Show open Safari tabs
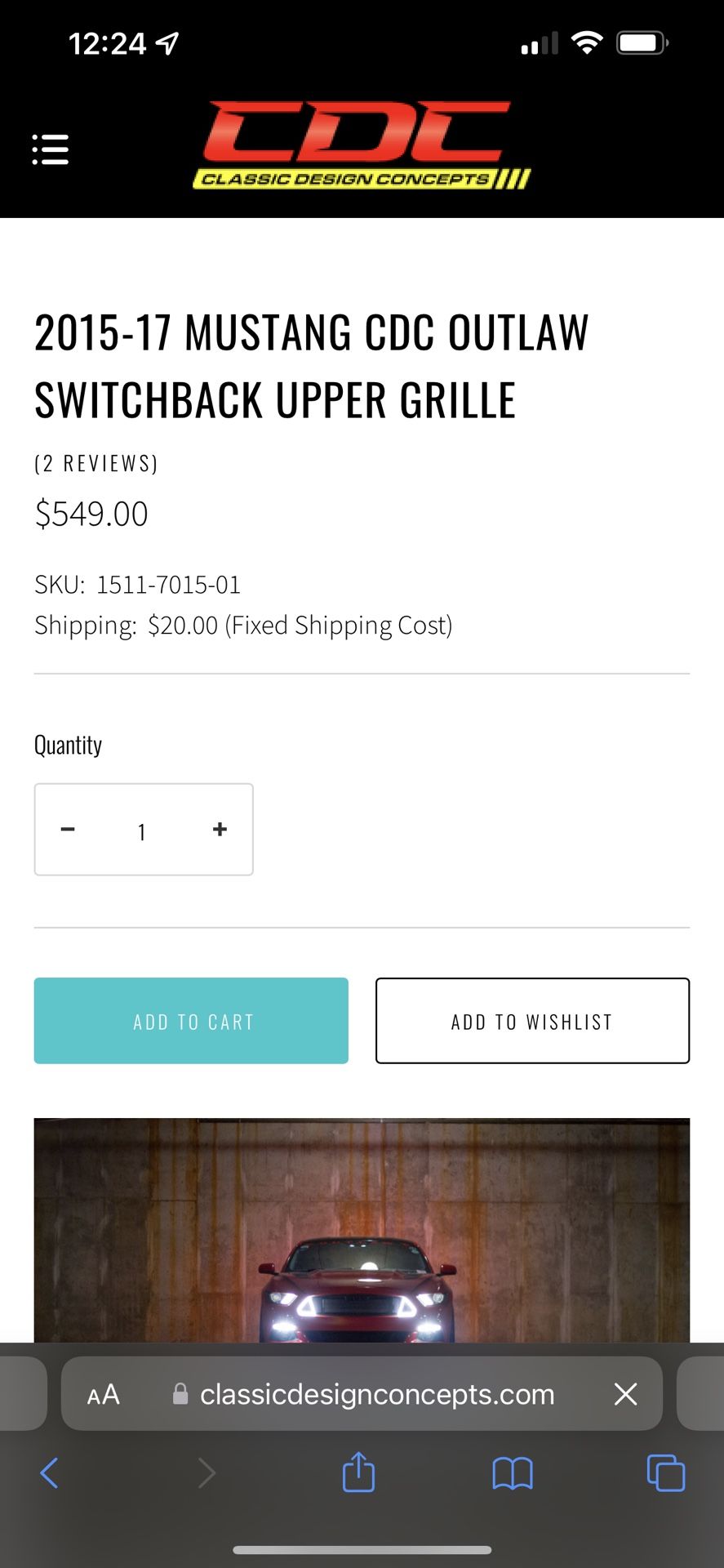 coord(665,1473)
